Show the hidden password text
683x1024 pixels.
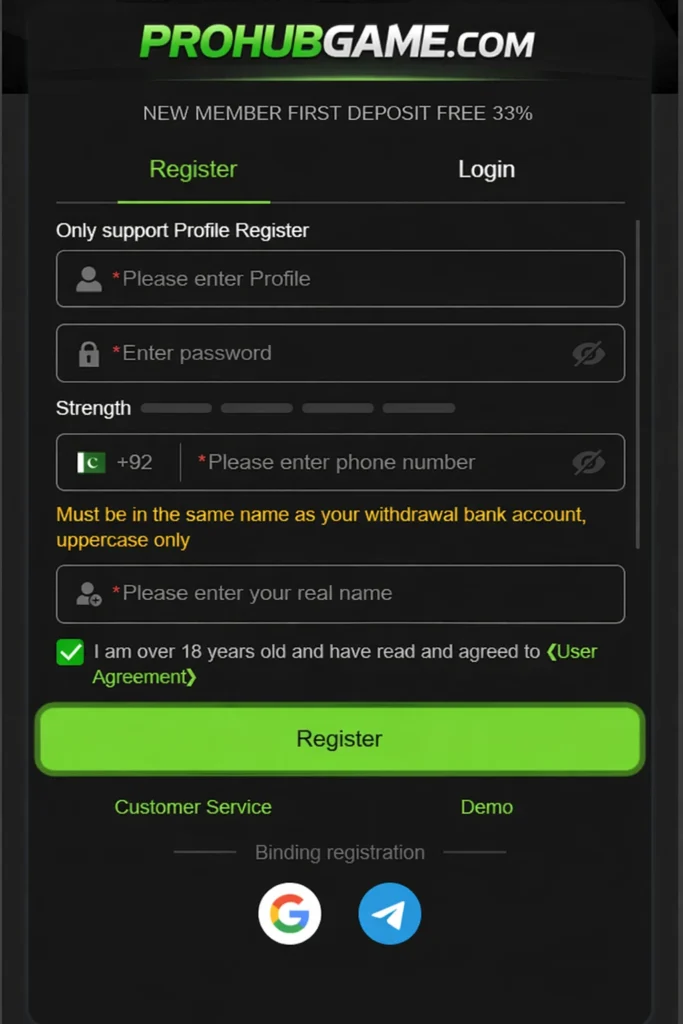point(588,353)
